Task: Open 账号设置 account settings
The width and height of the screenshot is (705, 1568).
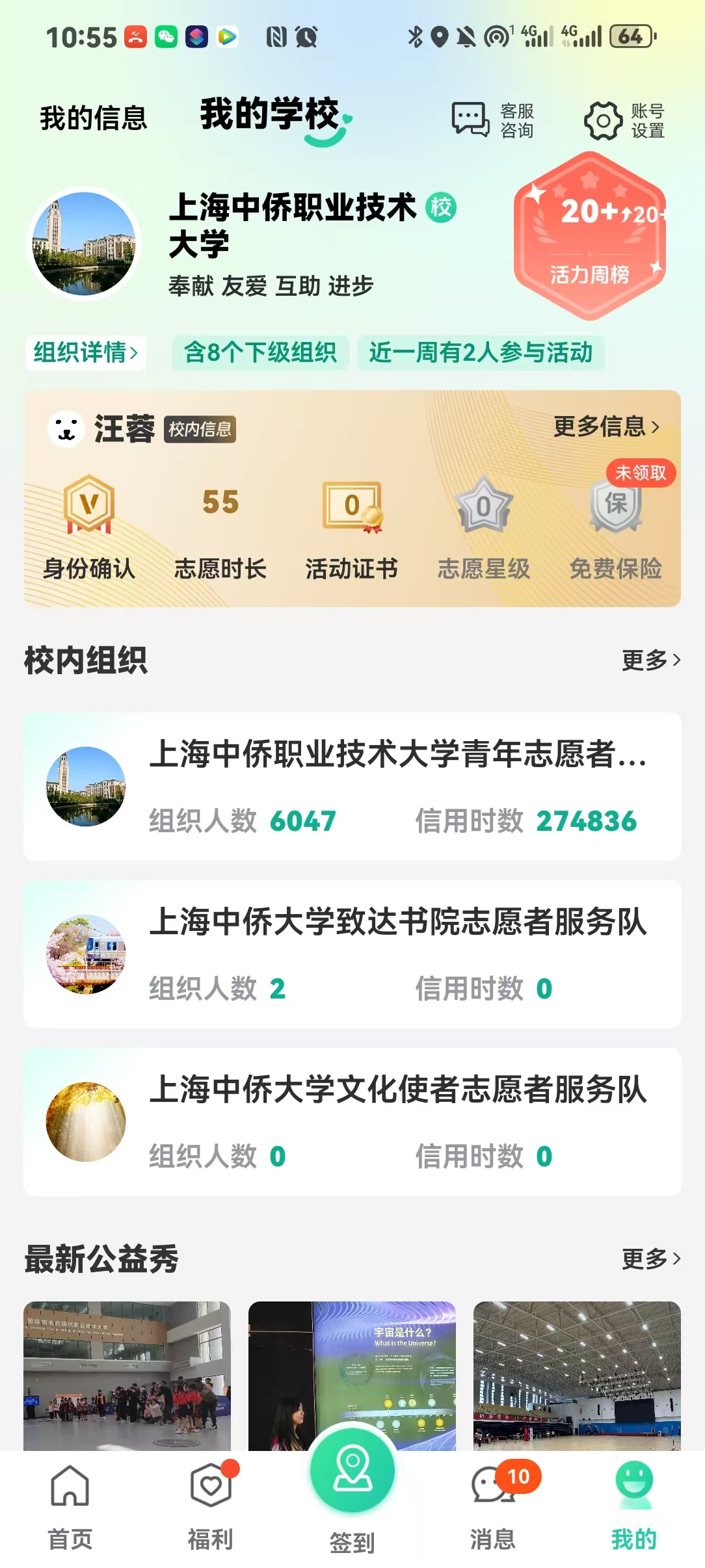Action: (x=624, y=120)
